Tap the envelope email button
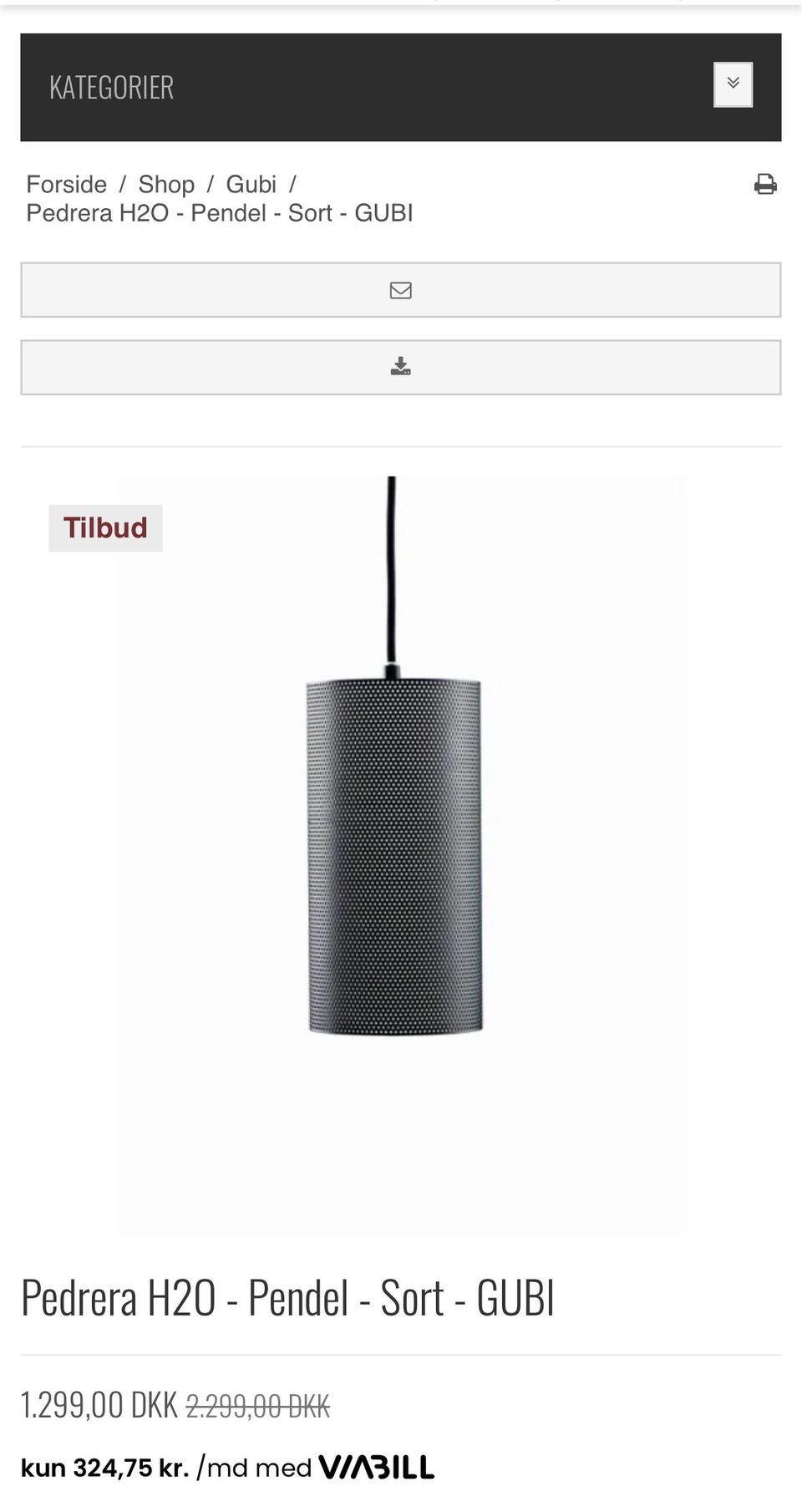The width and height of the screenshot is (802, 1512). click(x=401, y=290)
